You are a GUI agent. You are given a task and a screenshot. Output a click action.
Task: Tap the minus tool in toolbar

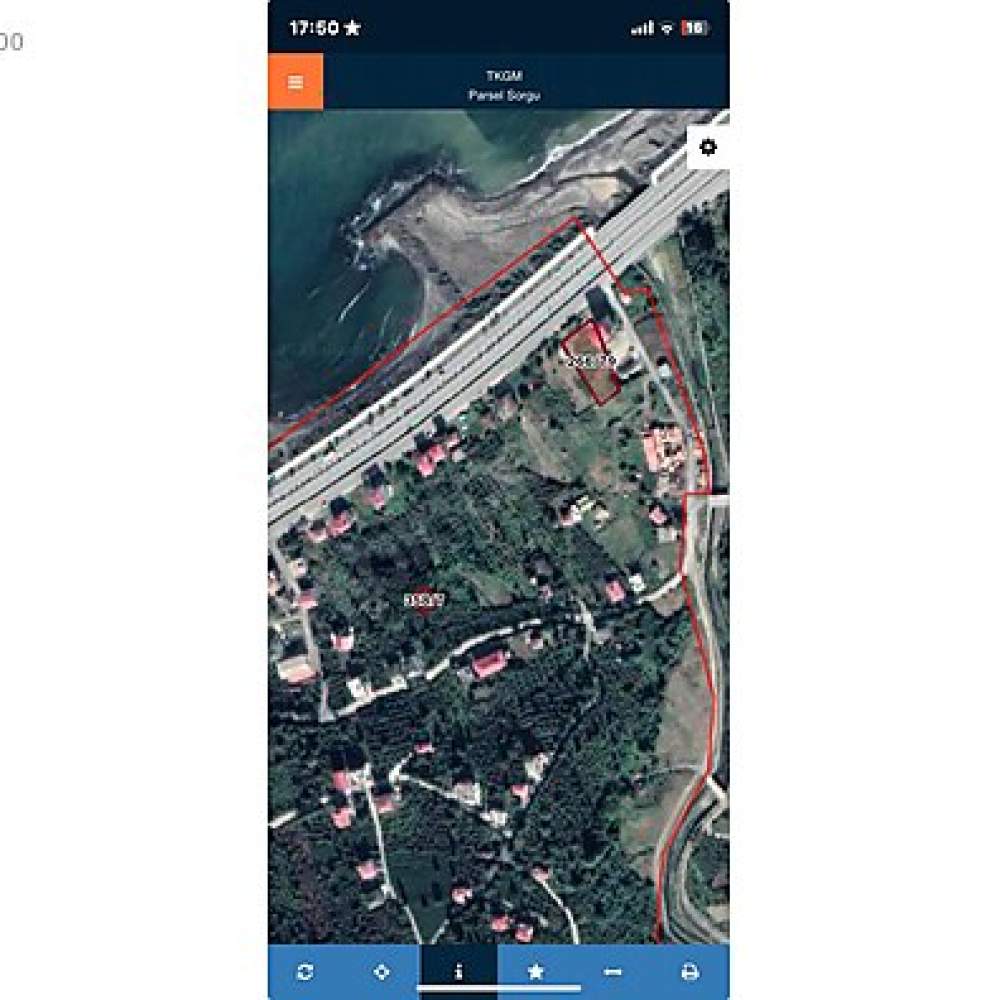point(613,971)
